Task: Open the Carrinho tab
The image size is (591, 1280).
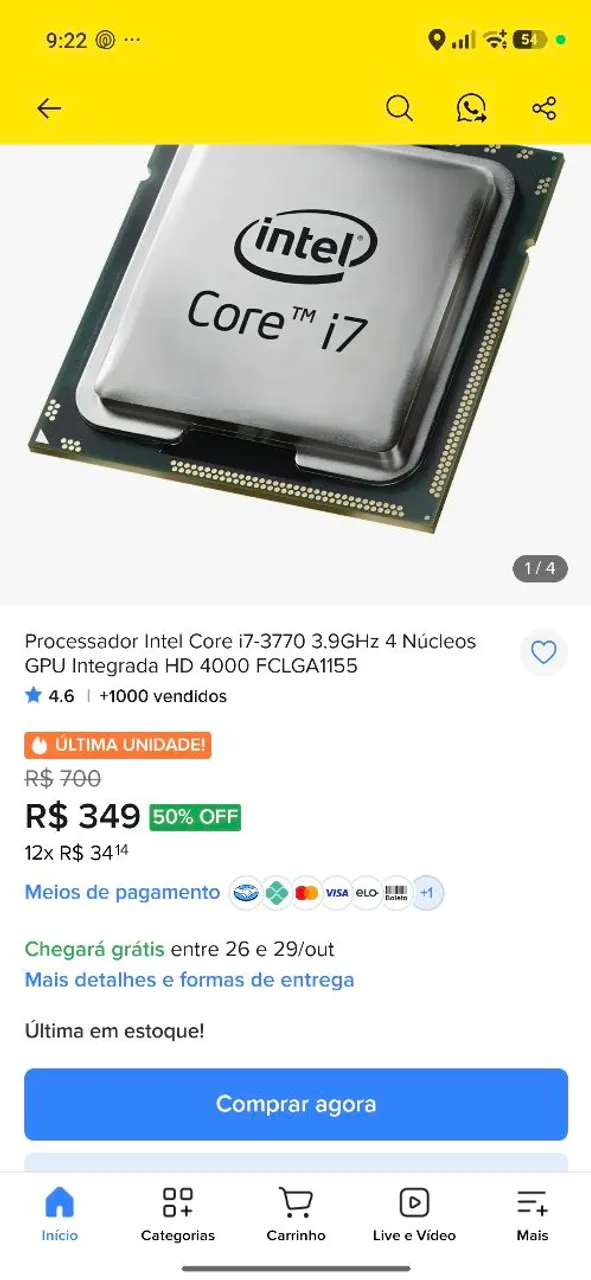Action: tap(296, 1214)
